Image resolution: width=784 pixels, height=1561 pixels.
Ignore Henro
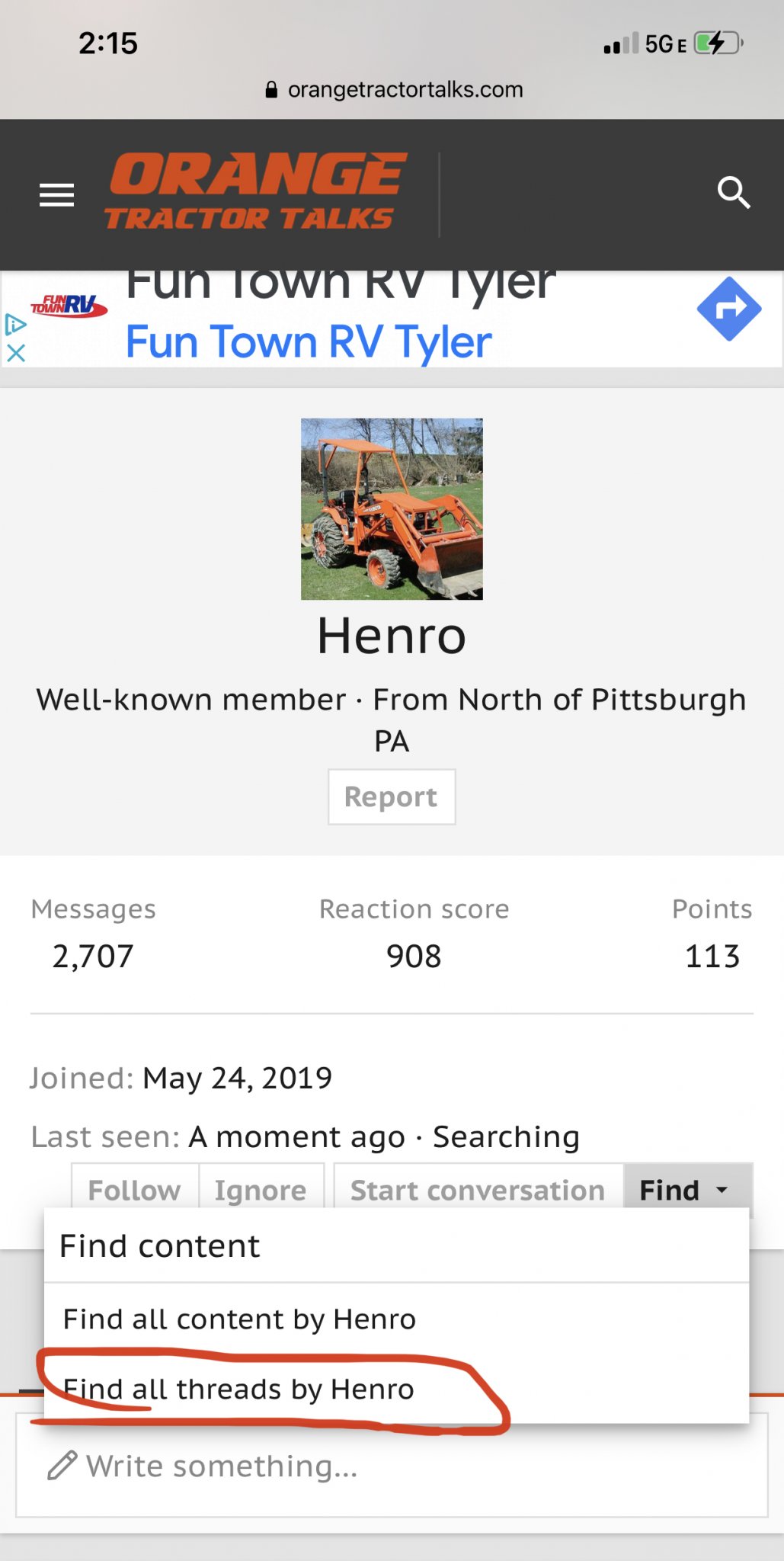point(261,1189)
